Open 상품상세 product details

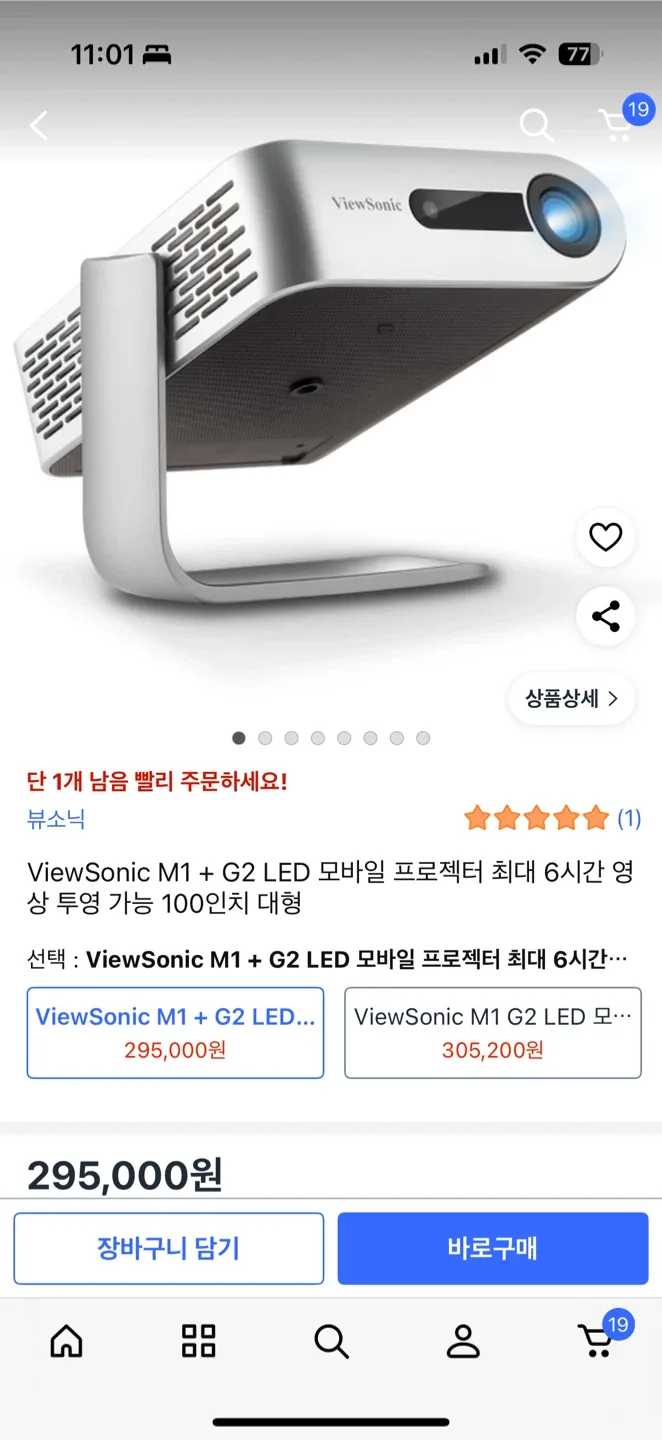[x=572, y=698]
